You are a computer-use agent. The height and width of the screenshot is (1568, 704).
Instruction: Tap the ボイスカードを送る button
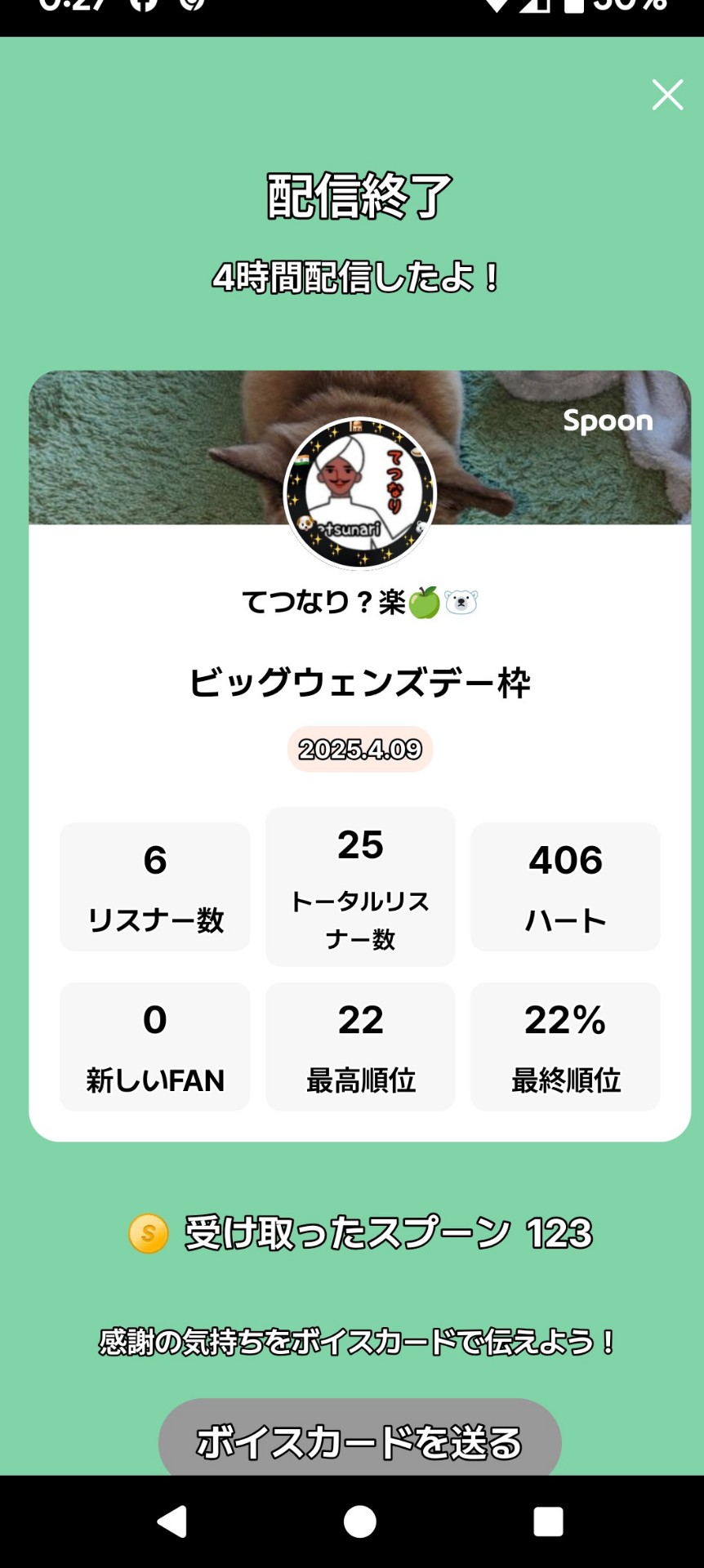(359, 1440)
